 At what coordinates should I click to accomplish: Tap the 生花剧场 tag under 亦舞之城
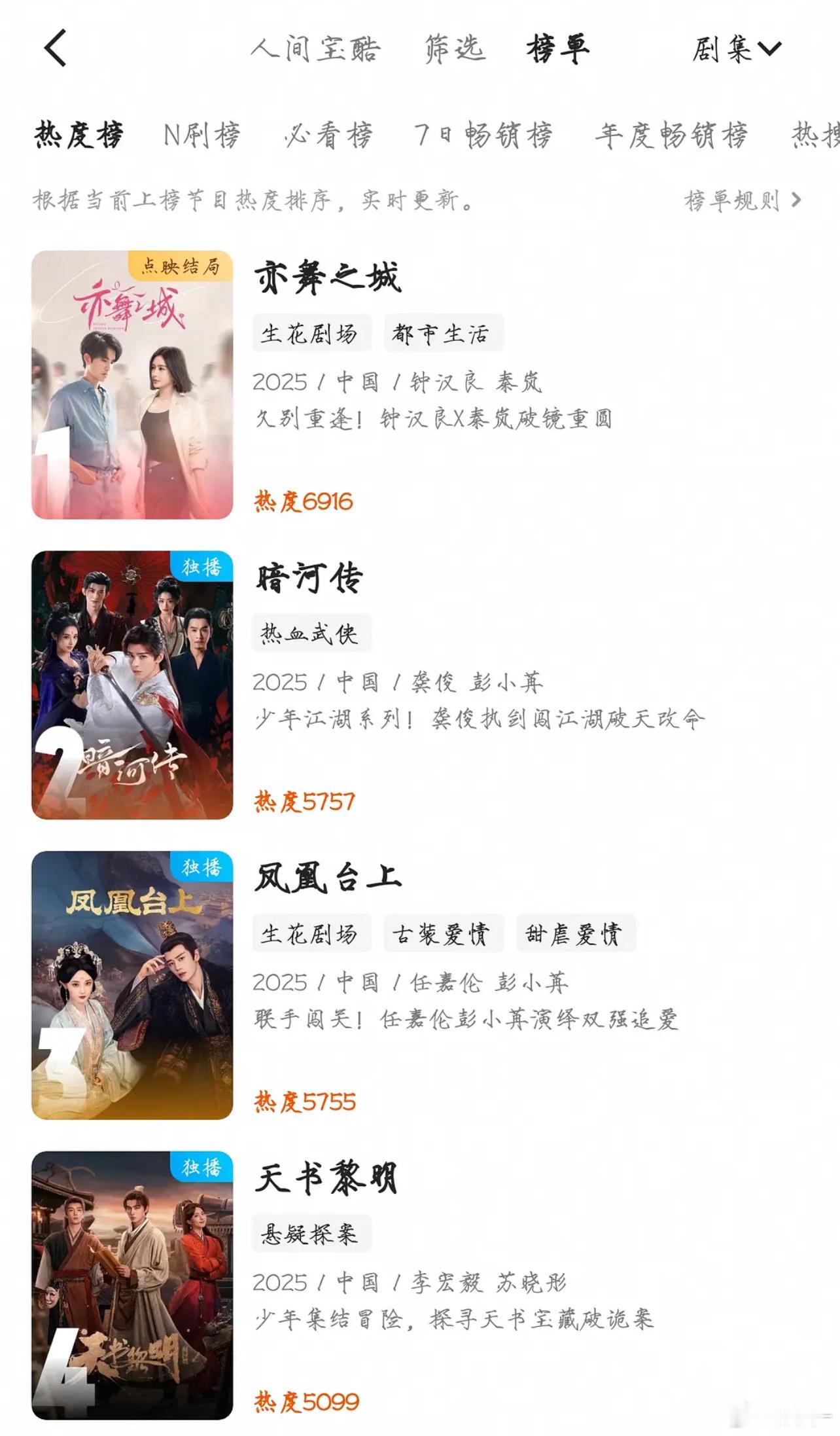312,332
